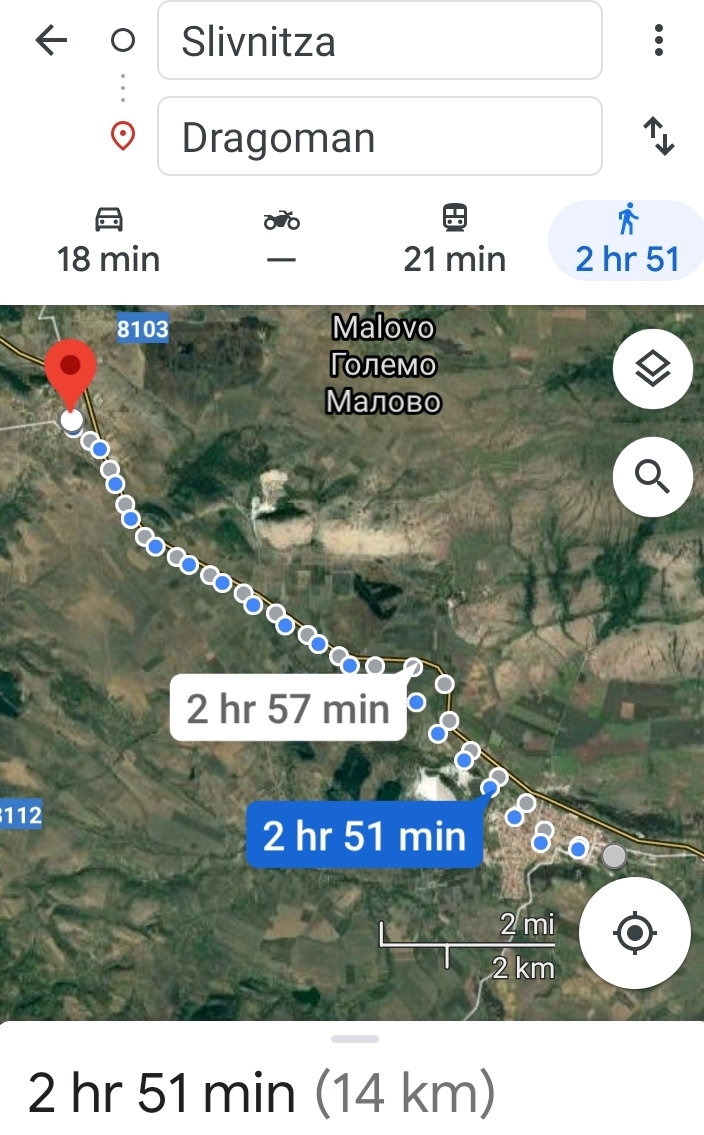Select walking mode, 2 hr 51
Image resolution: width=704 pixels, height=1135 pixels.
(627, 240)
